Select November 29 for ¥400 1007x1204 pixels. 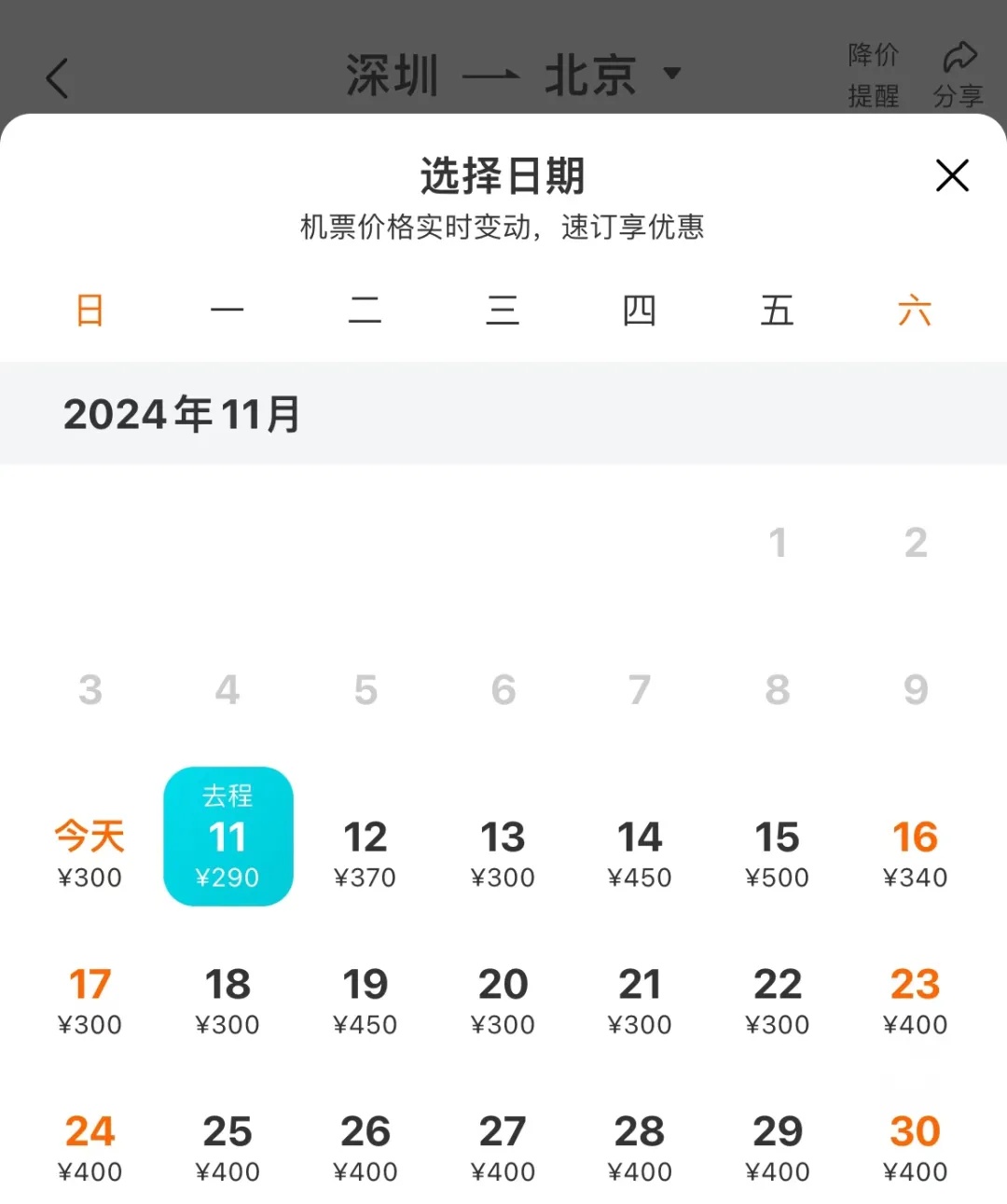click(778, 1145)
